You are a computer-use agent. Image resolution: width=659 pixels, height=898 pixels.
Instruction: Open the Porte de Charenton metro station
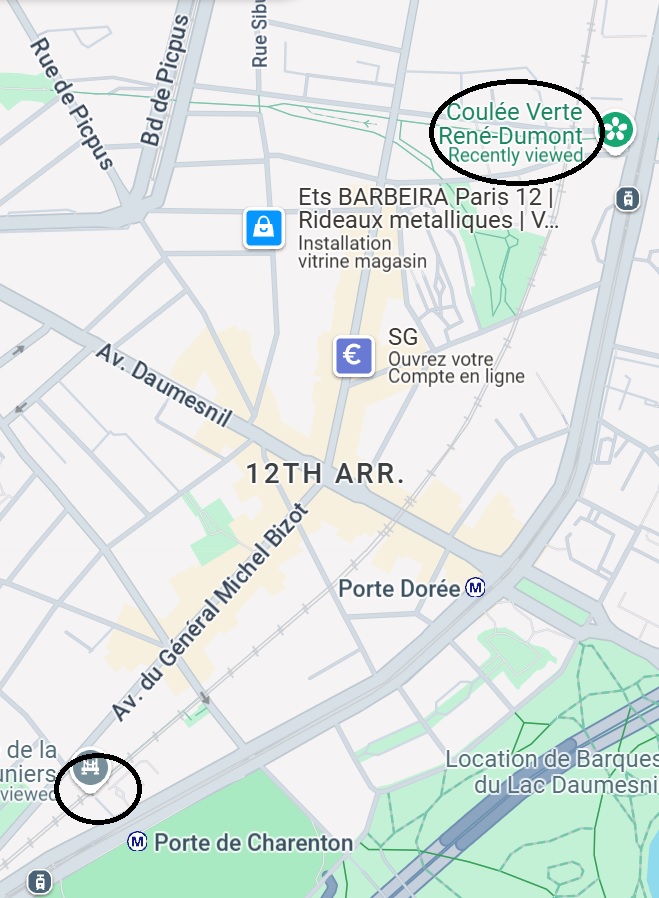pos(137,843)
